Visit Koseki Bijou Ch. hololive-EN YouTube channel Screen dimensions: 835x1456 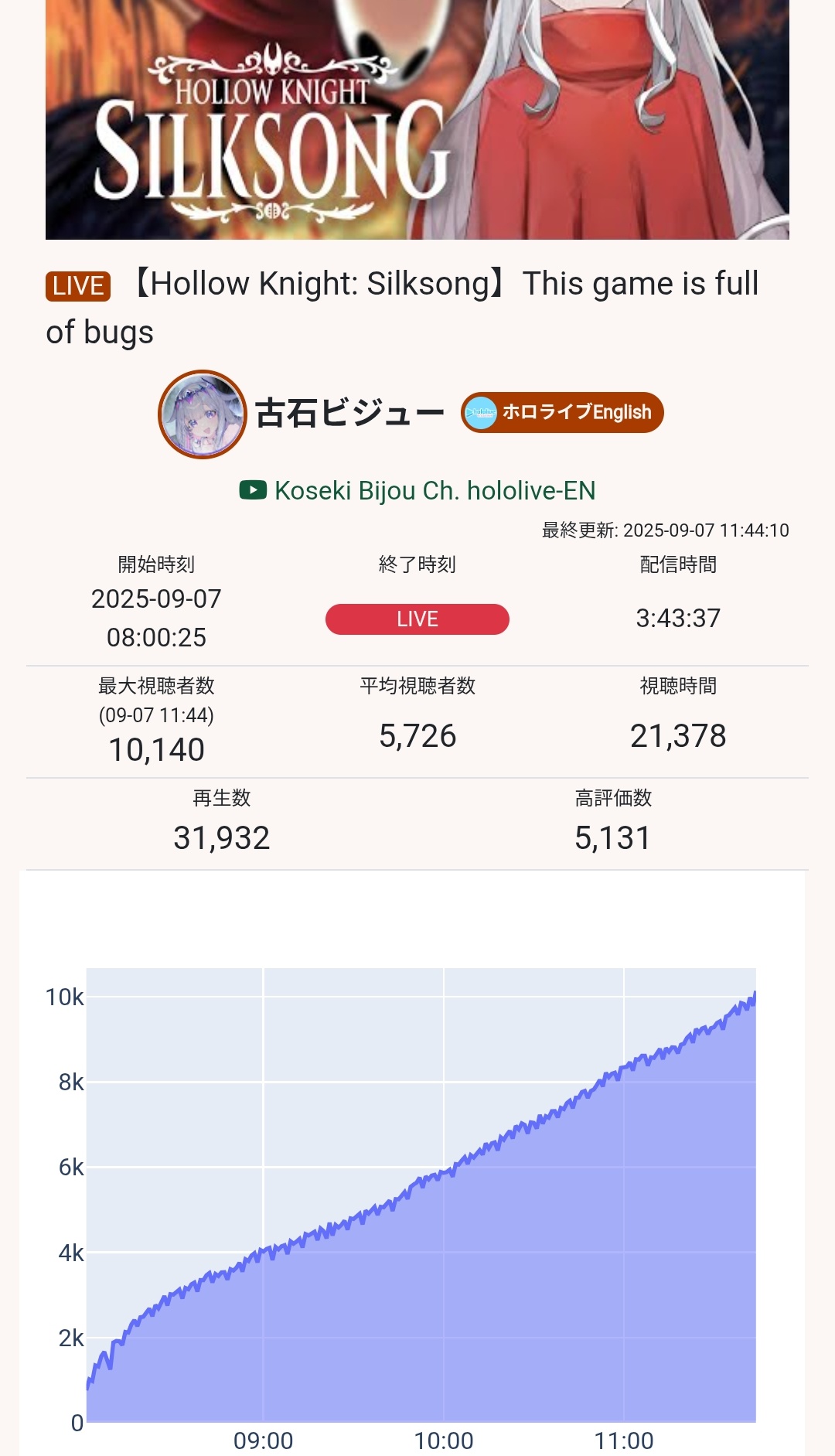(418, 491)
